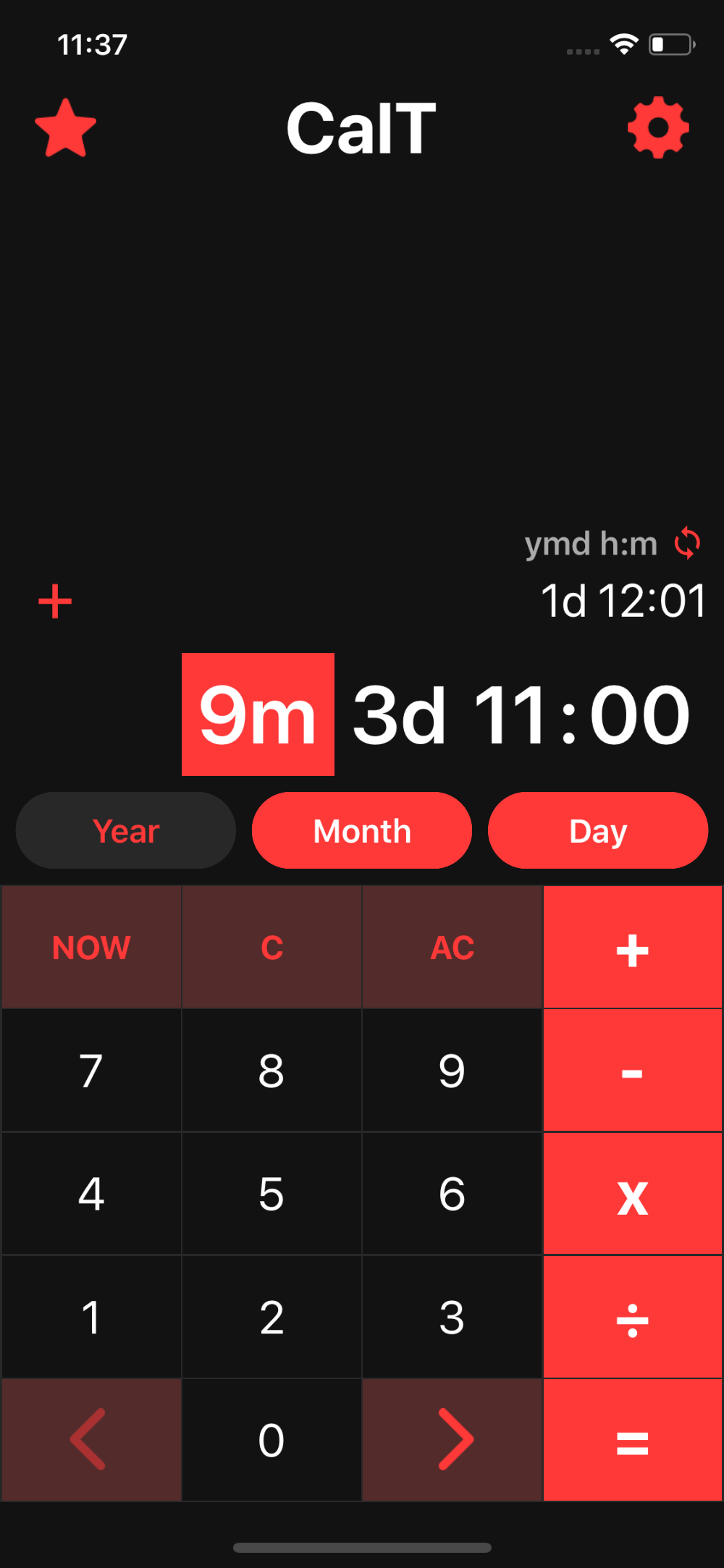
Task: Click the ymd h:m format label
Action: 590,544
